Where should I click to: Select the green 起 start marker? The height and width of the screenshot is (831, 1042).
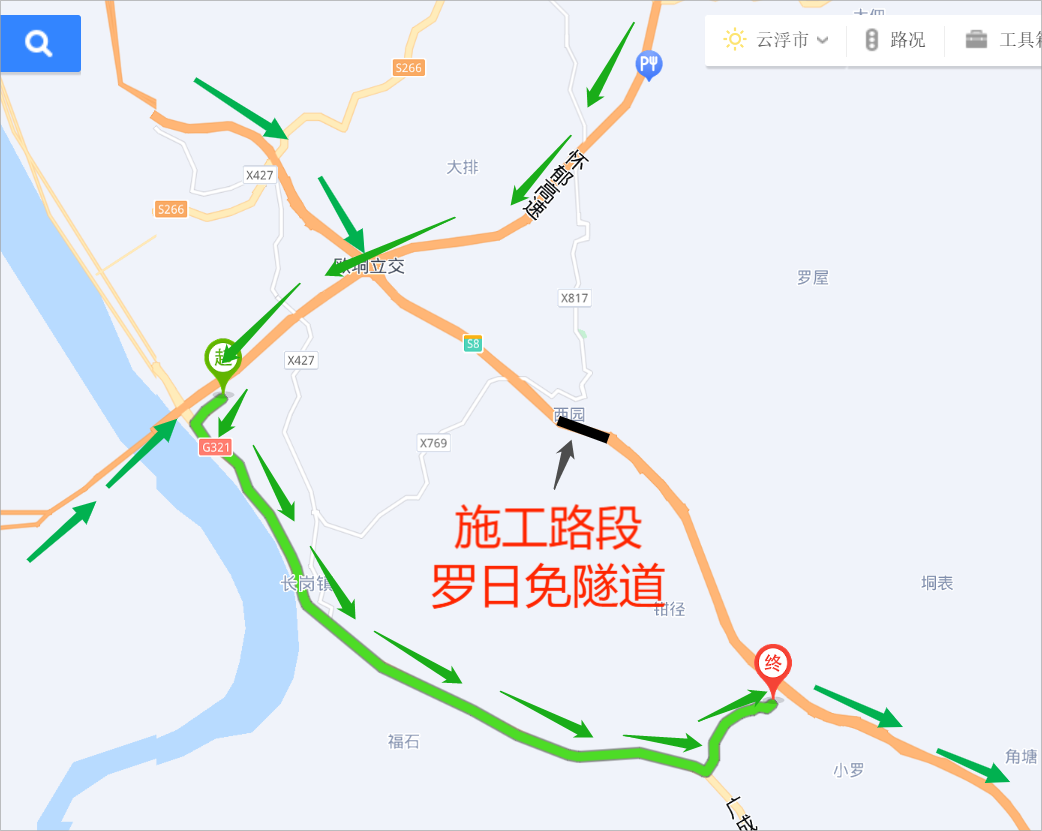[x=222, y=359]
